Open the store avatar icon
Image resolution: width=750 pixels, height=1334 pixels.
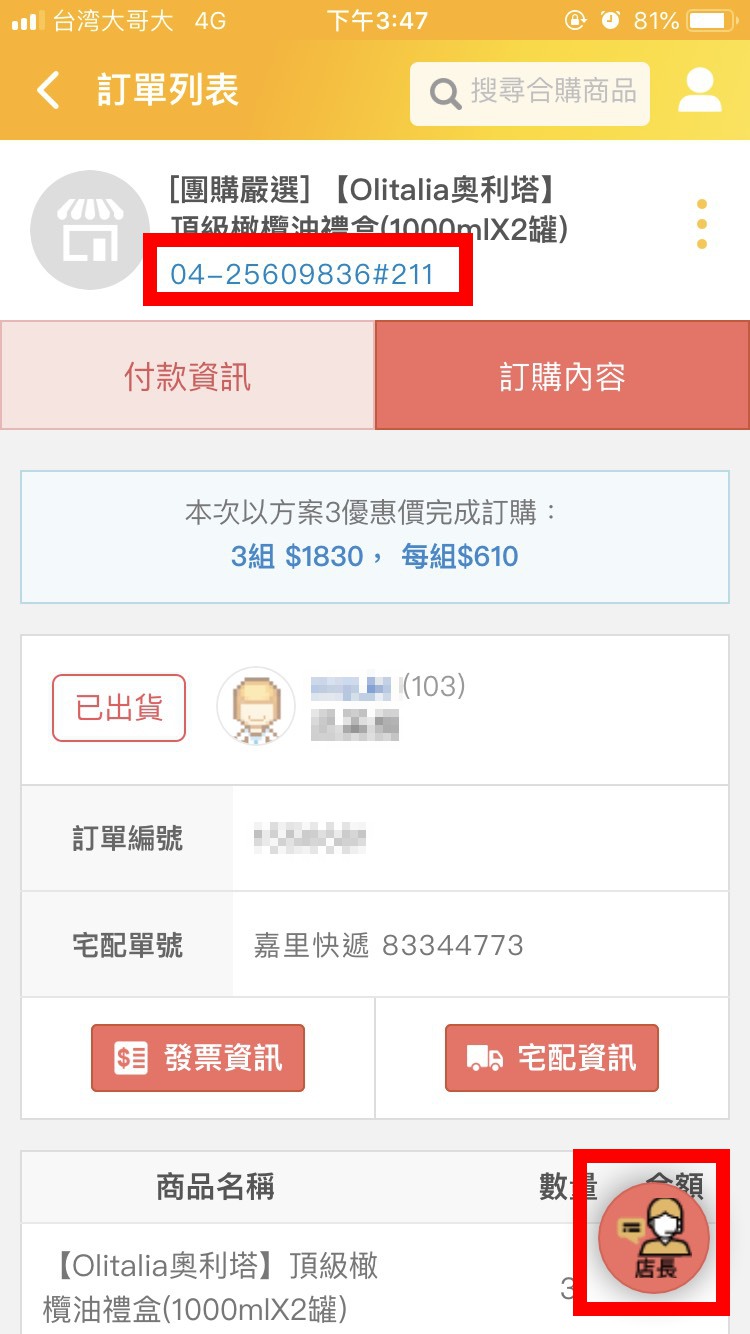pyautogui.click(x=90, y=230)
